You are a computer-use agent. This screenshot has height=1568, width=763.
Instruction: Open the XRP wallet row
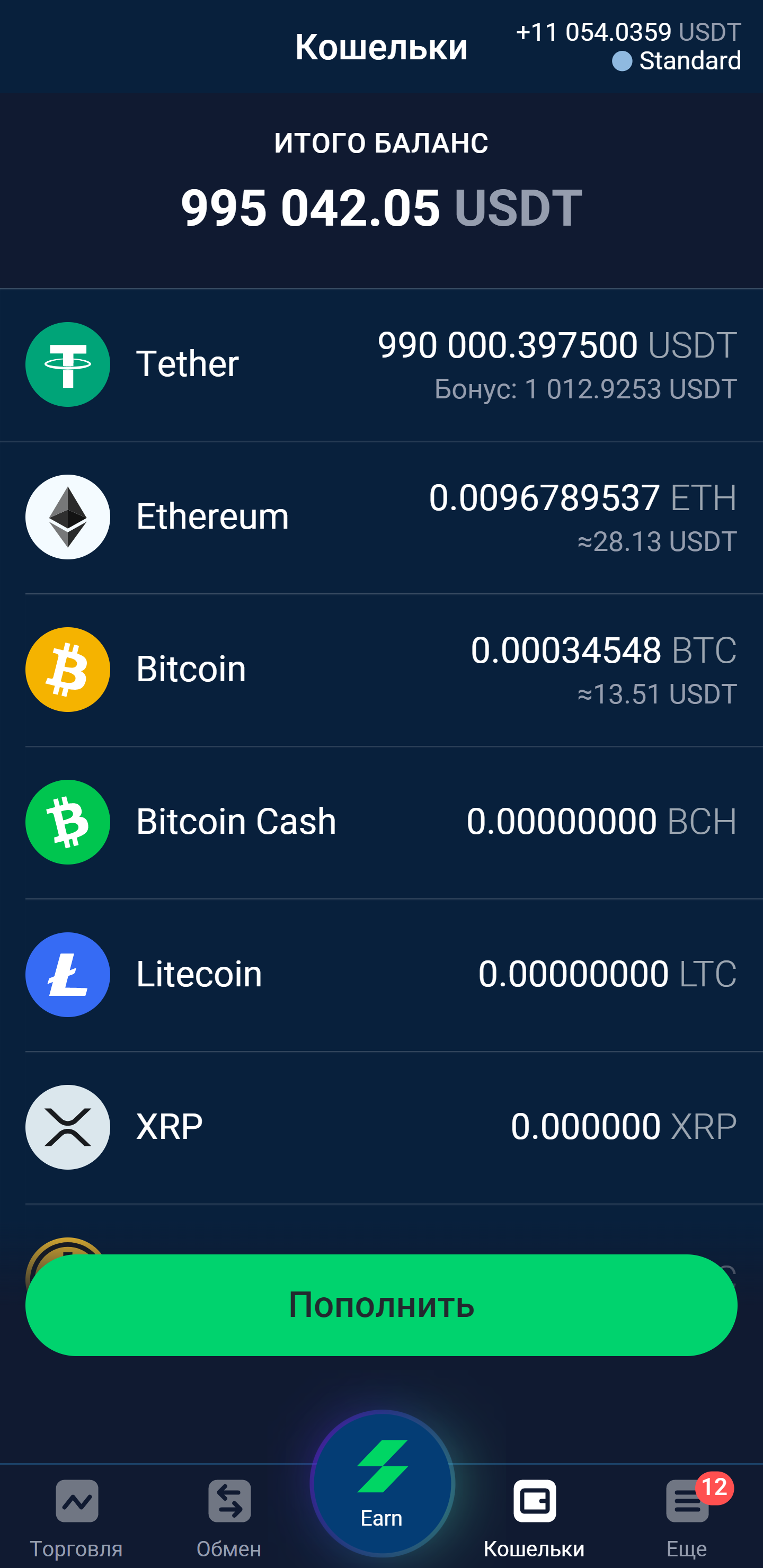pyautogui.click(x=381, y=1127)
